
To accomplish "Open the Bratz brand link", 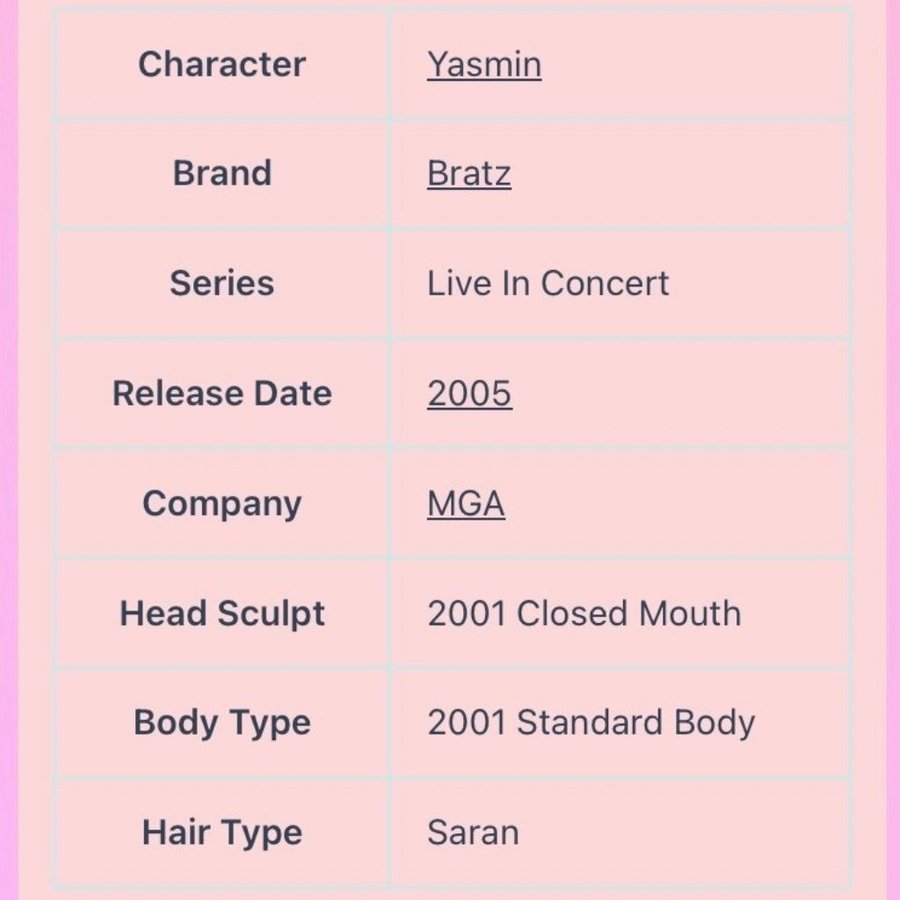I will click(x=469, y=174).
